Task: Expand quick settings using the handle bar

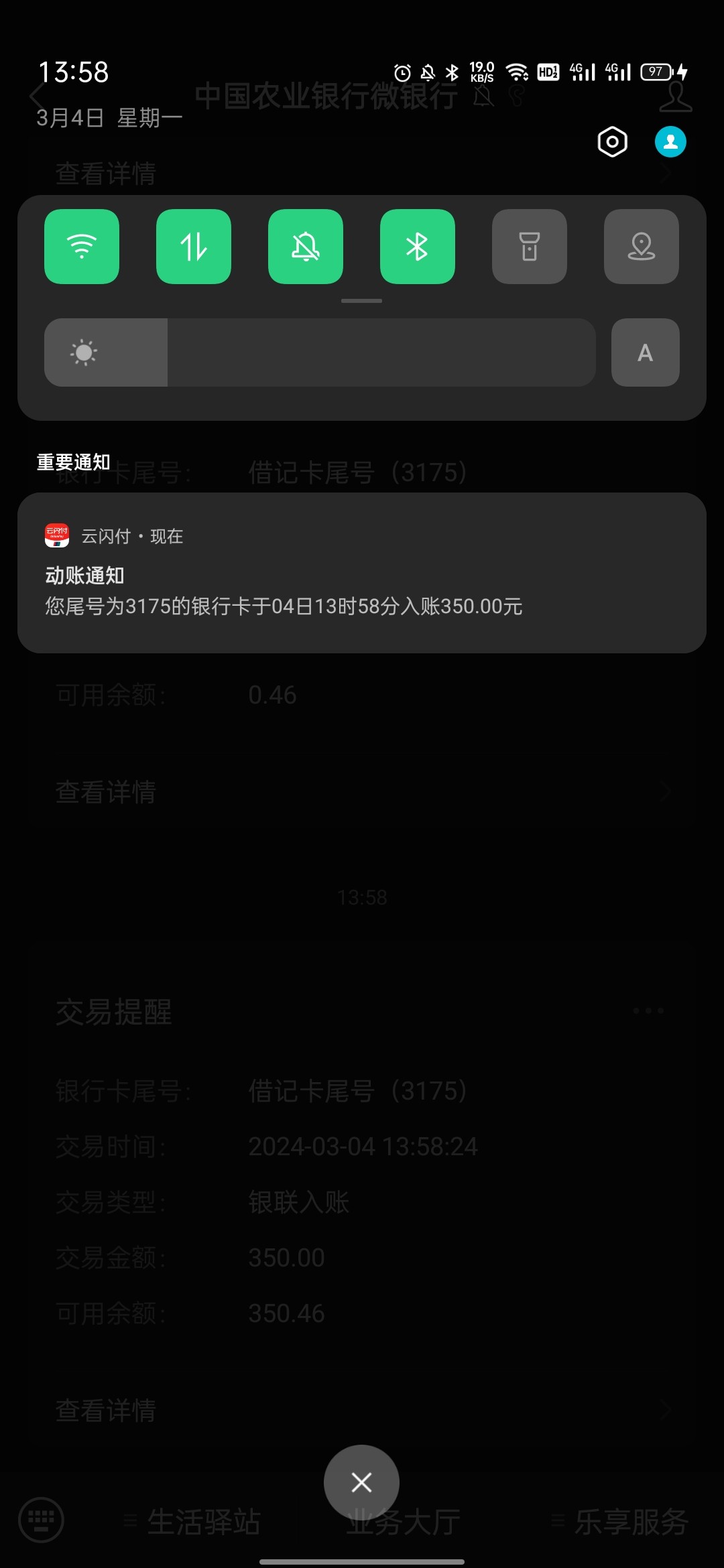Action: point(361,301)
